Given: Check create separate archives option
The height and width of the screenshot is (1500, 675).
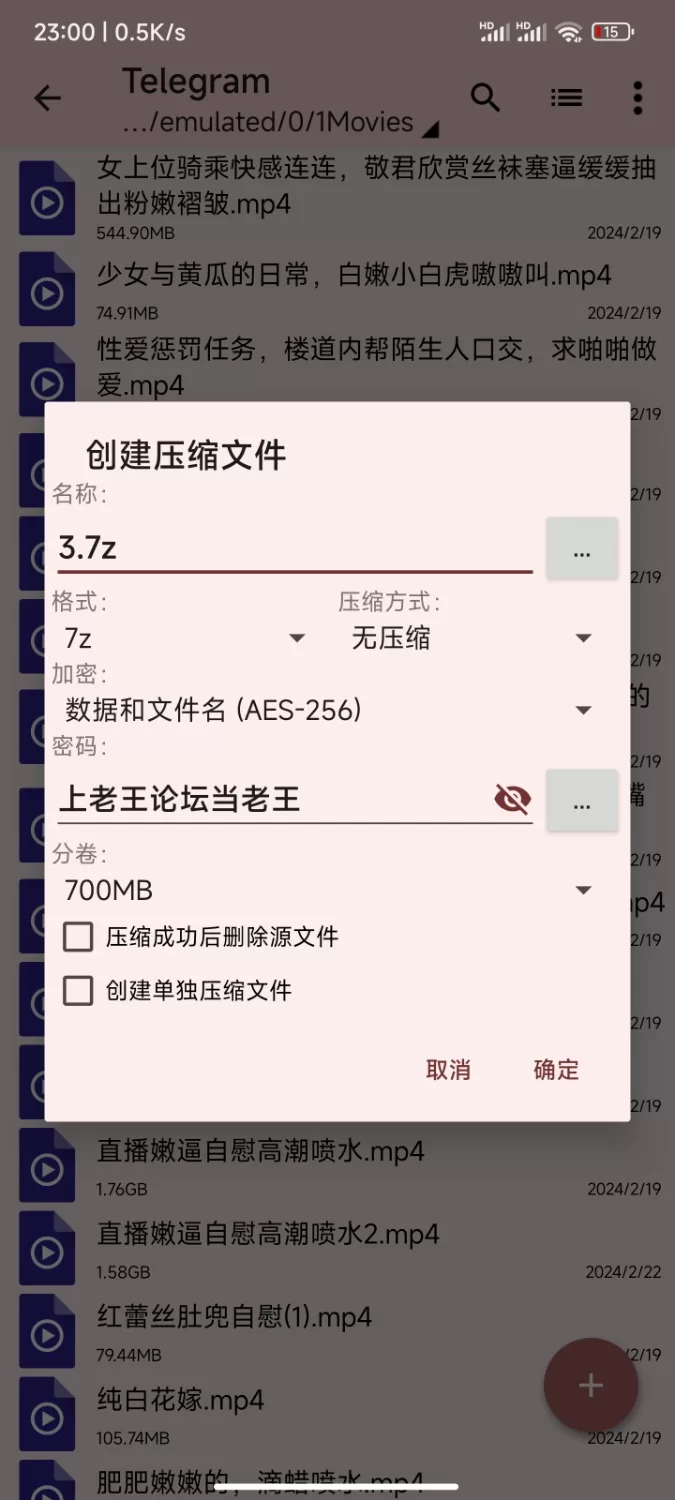Looking at the screenshot, I should (78, 991).
